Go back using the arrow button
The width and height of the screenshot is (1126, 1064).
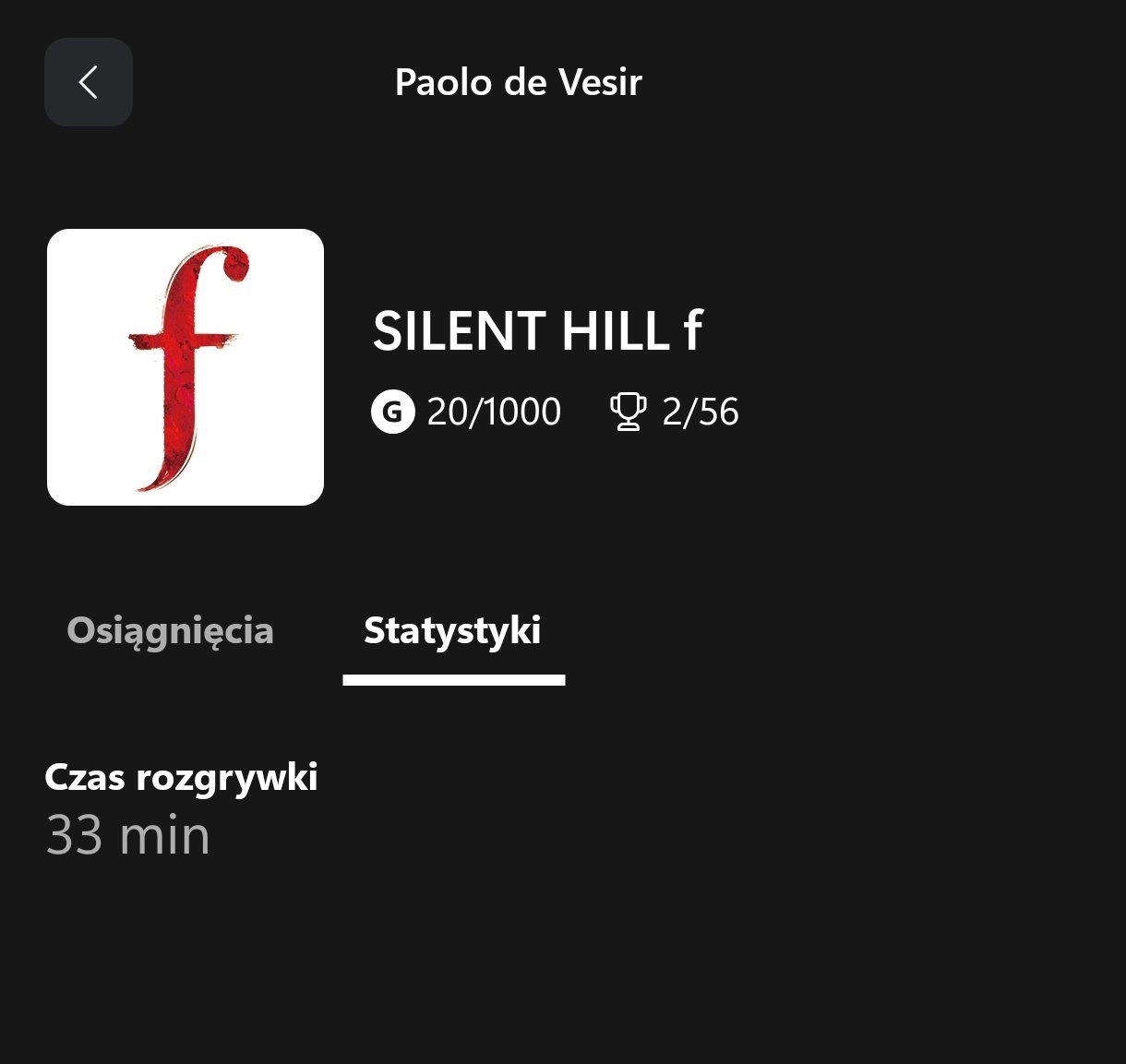pyautogui.click(x=89, y=82)
